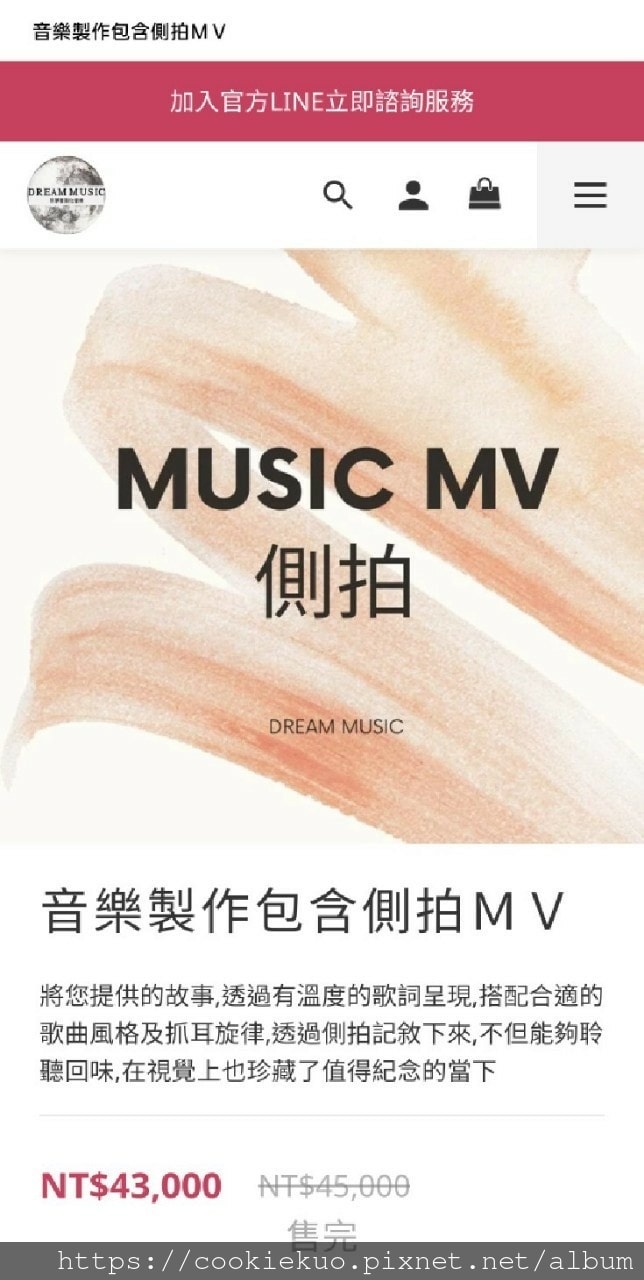Open the MUSIC MV product image
The width and height of the screenshot is (644, 1280).
(x=322, y=545)
